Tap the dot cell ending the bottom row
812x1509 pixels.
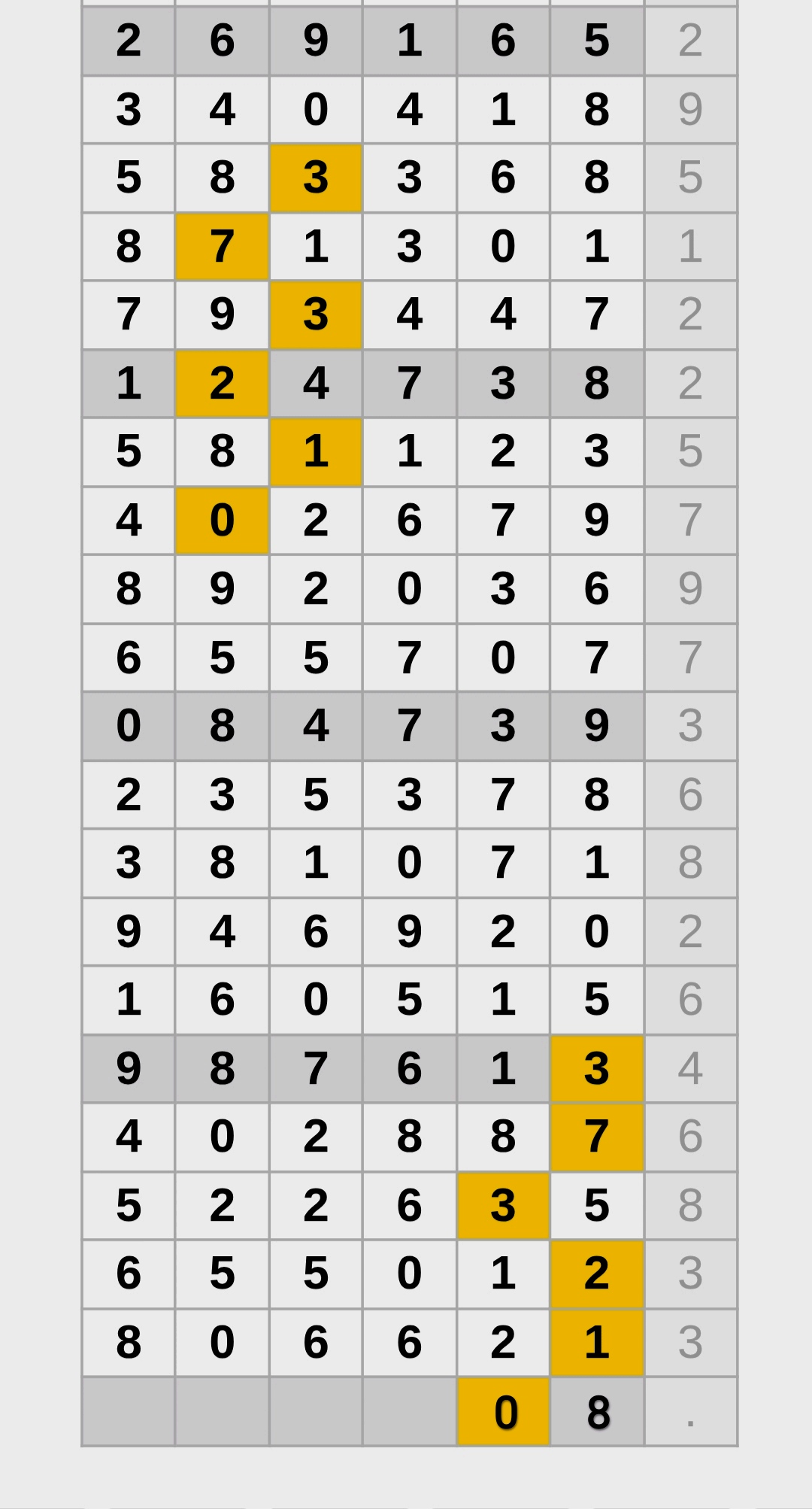691,1412
